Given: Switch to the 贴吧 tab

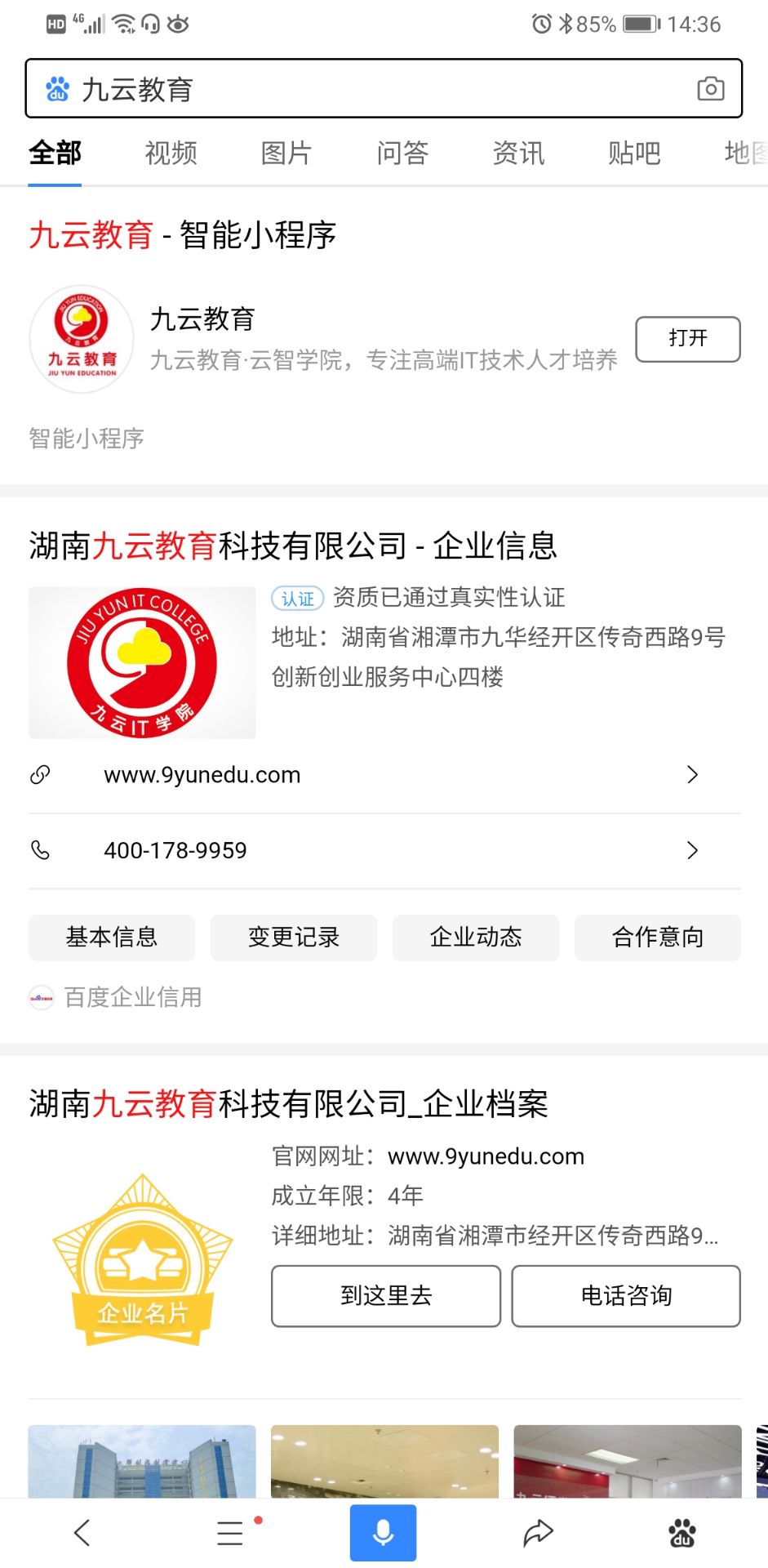Looking at the screenshot, I should click(x=634, y=154).
